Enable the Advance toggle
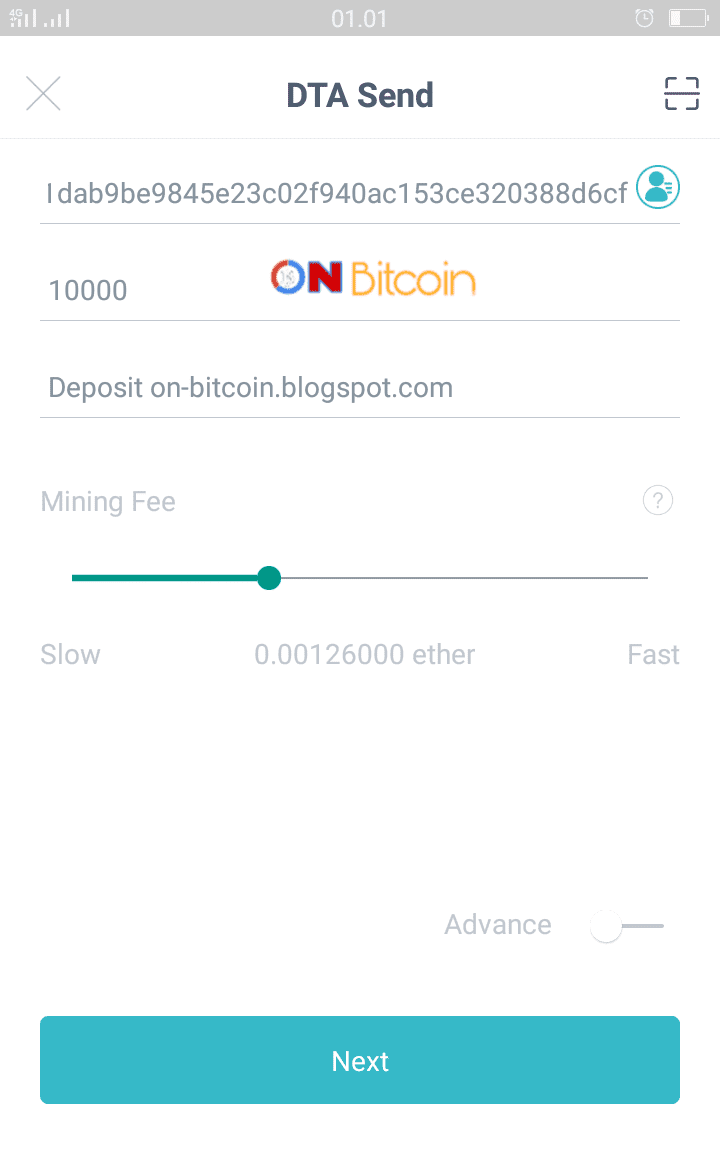The image size is (720, 1153). tap(626, 926)
